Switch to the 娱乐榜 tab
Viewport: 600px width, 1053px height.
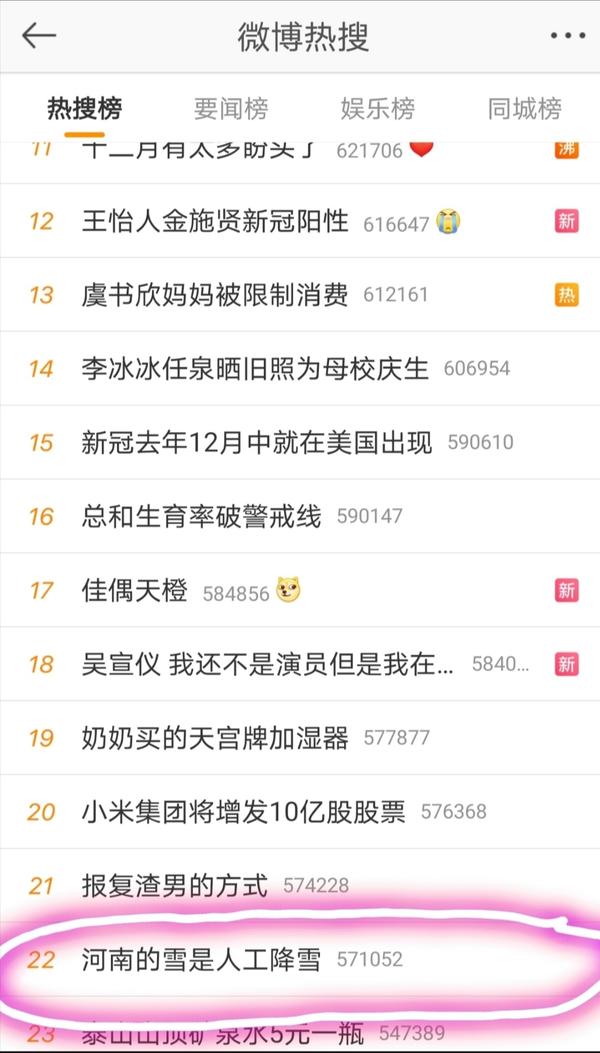coord(377,108)
